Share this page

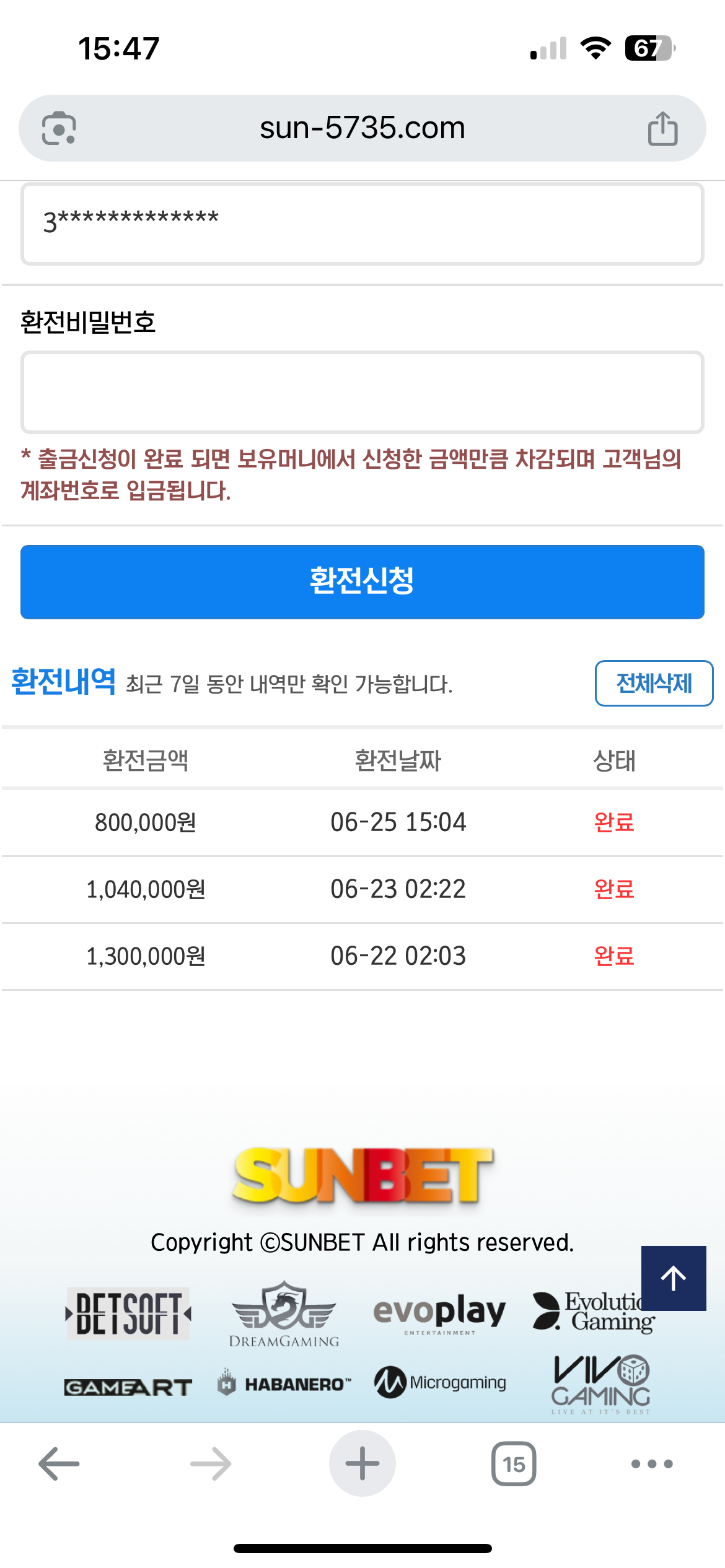tap(662, 129)
